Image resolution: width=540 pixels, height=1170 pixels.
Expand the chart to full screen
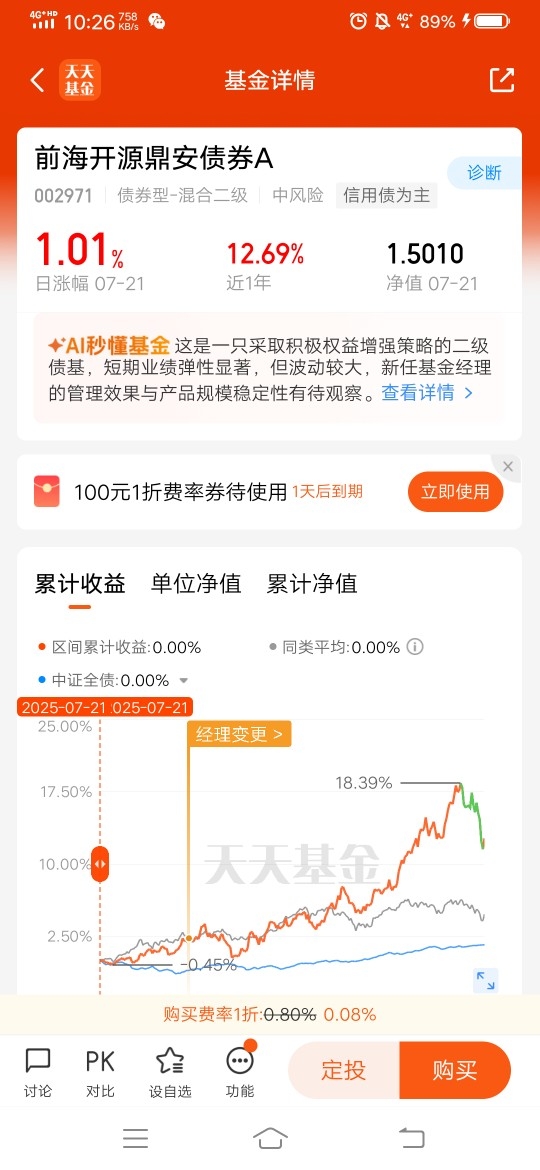[x=486, y=980]
